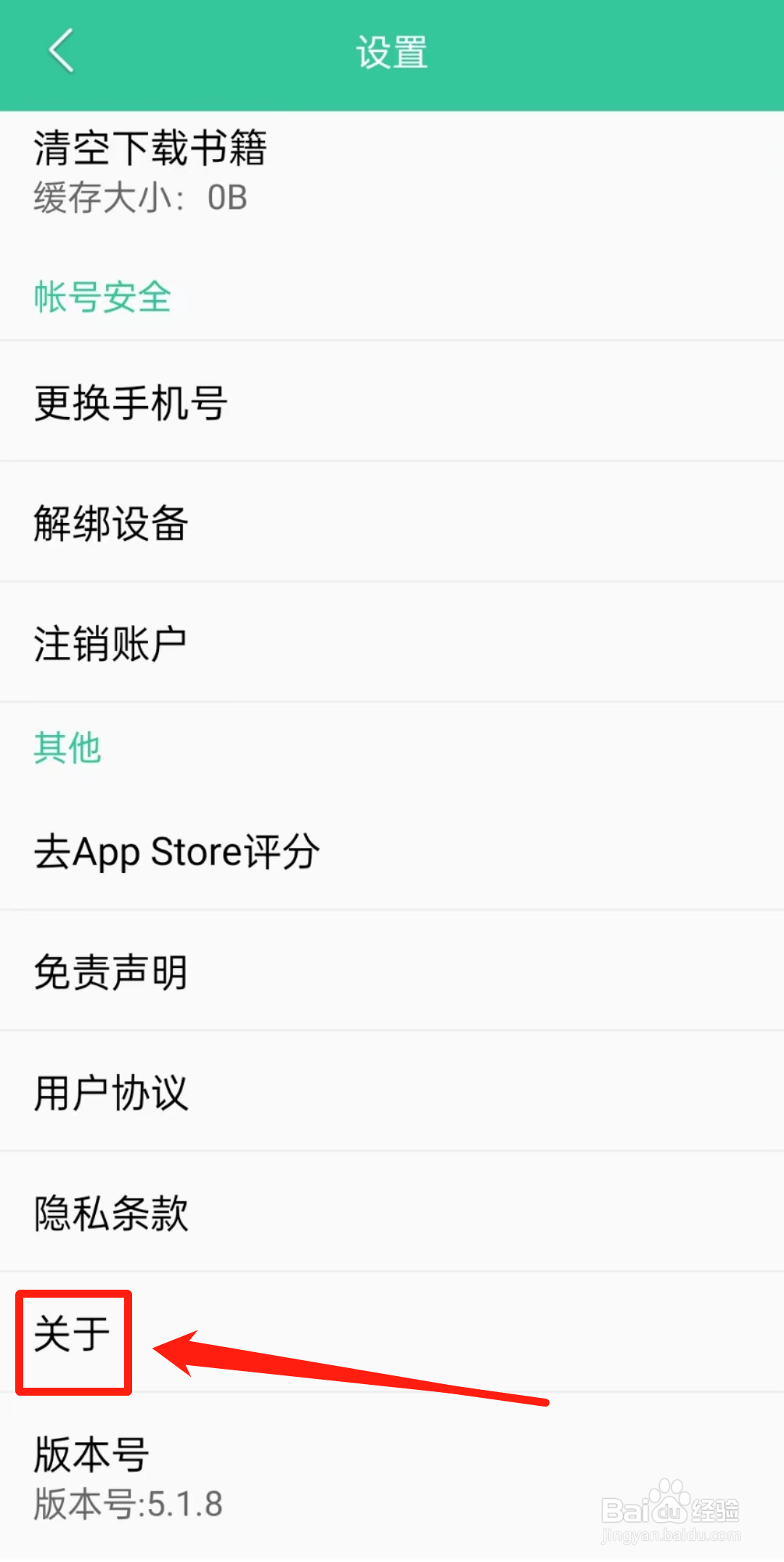Screen dimensions: 784x1562
Task: Tap 清空下载书籍 to clear downloaded books
Action: (x=150, y=149)
